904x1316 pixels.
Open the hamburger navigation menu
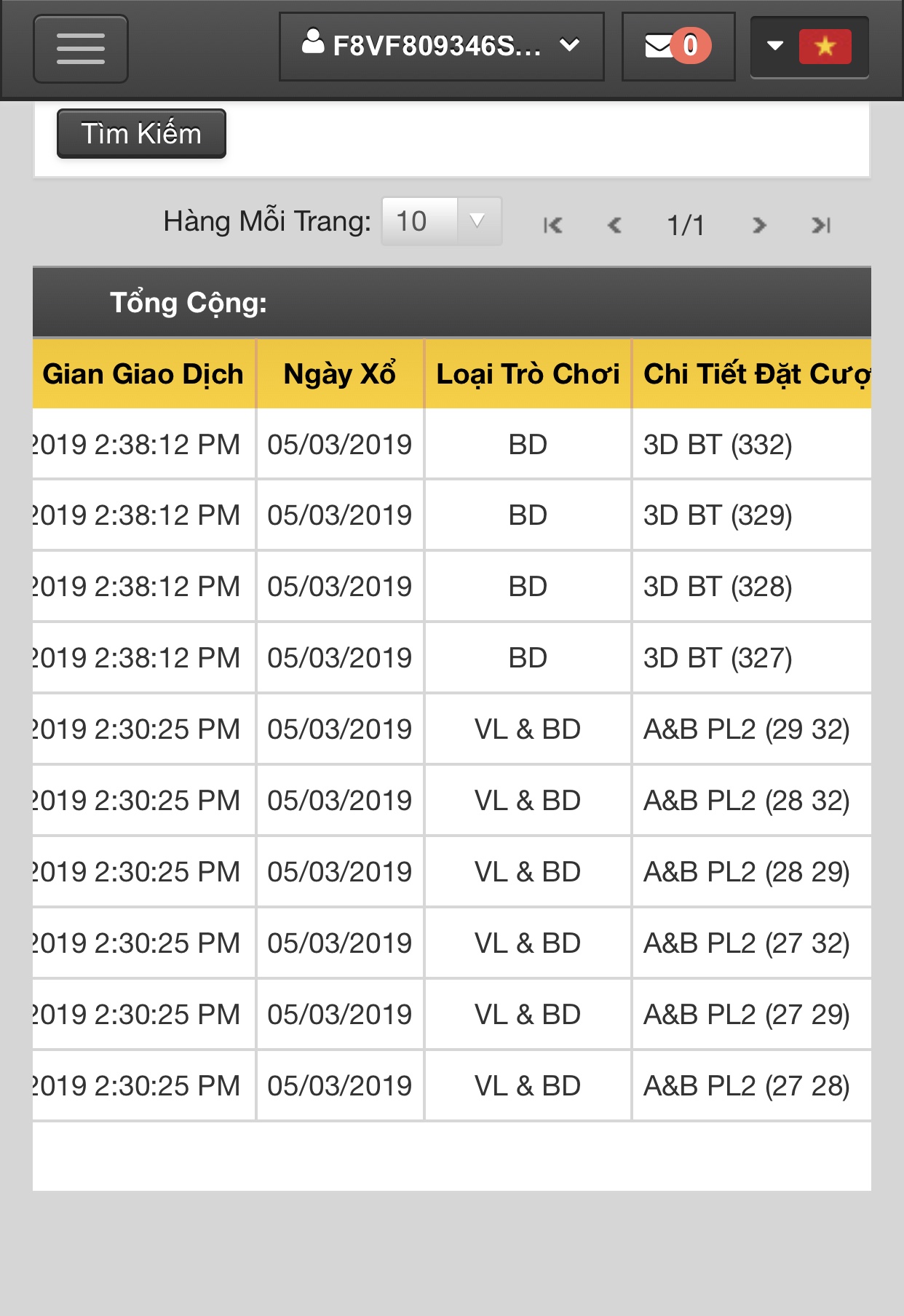point(81,49)
